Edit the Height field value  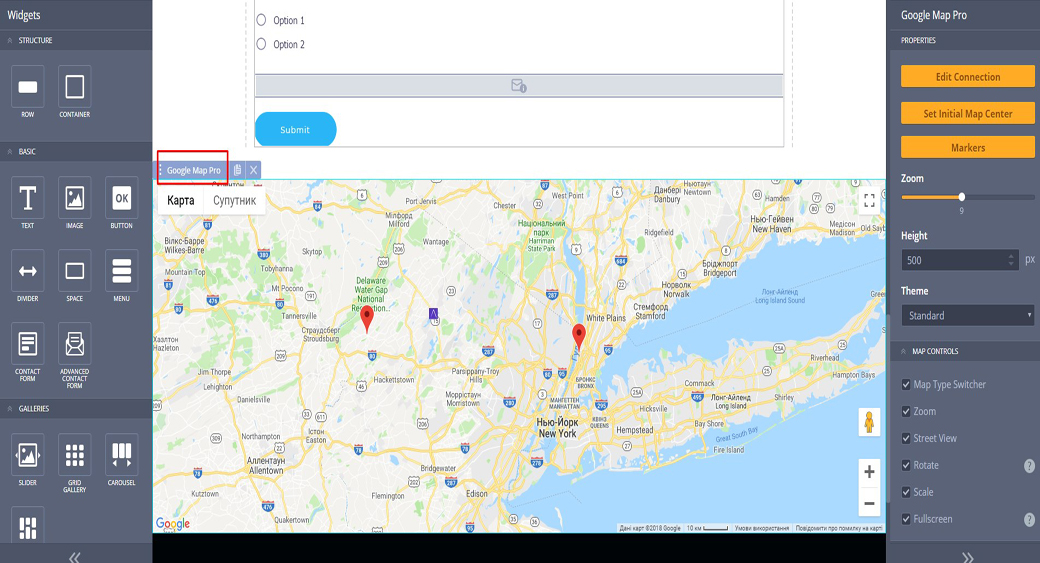point(960,260)
